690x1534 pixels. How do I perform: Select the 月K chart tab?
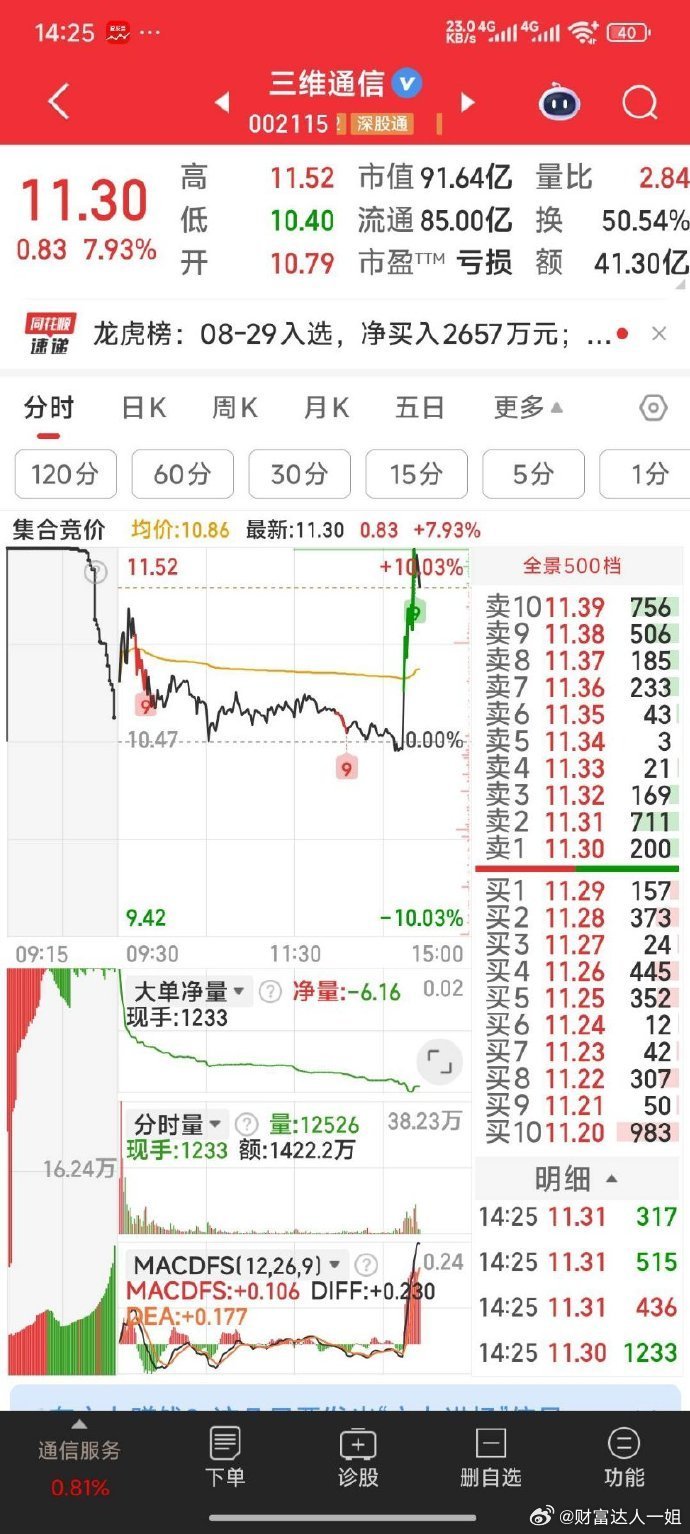click(327, 408)
